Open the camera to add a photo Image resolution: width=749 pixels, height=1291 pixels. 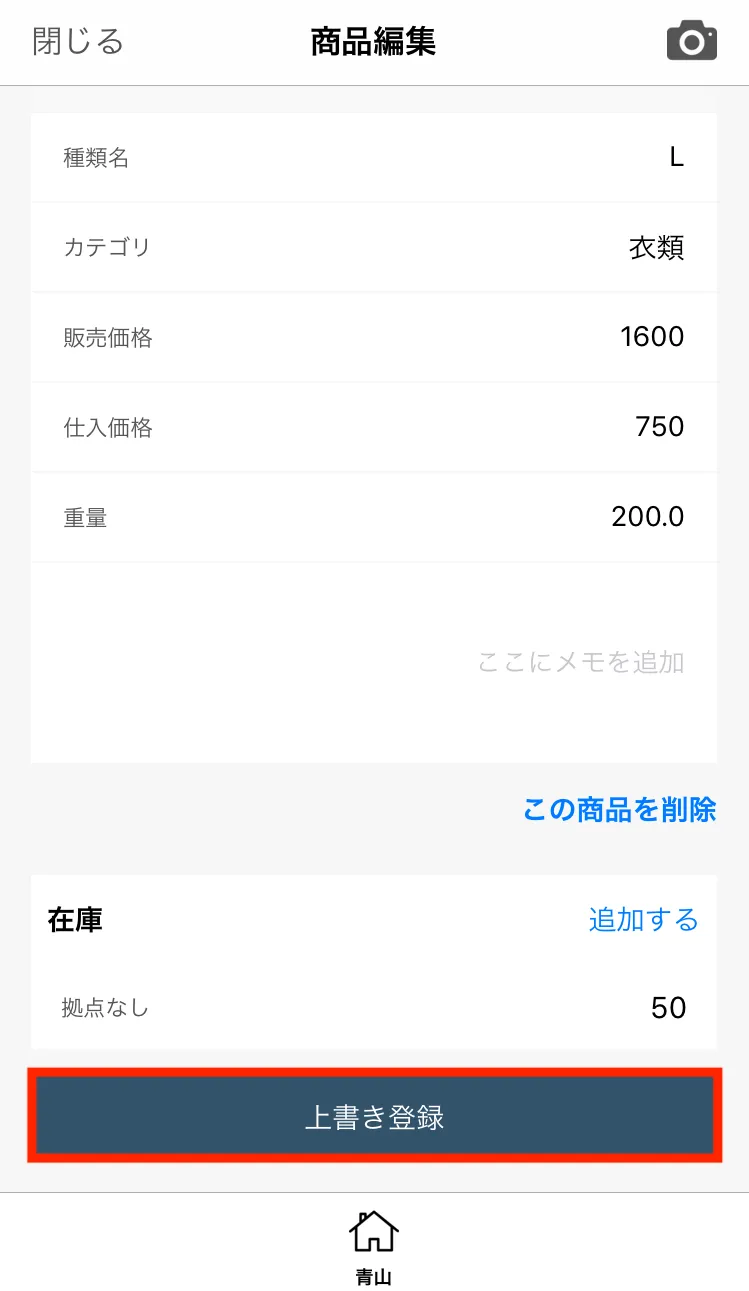pos(691,42)
